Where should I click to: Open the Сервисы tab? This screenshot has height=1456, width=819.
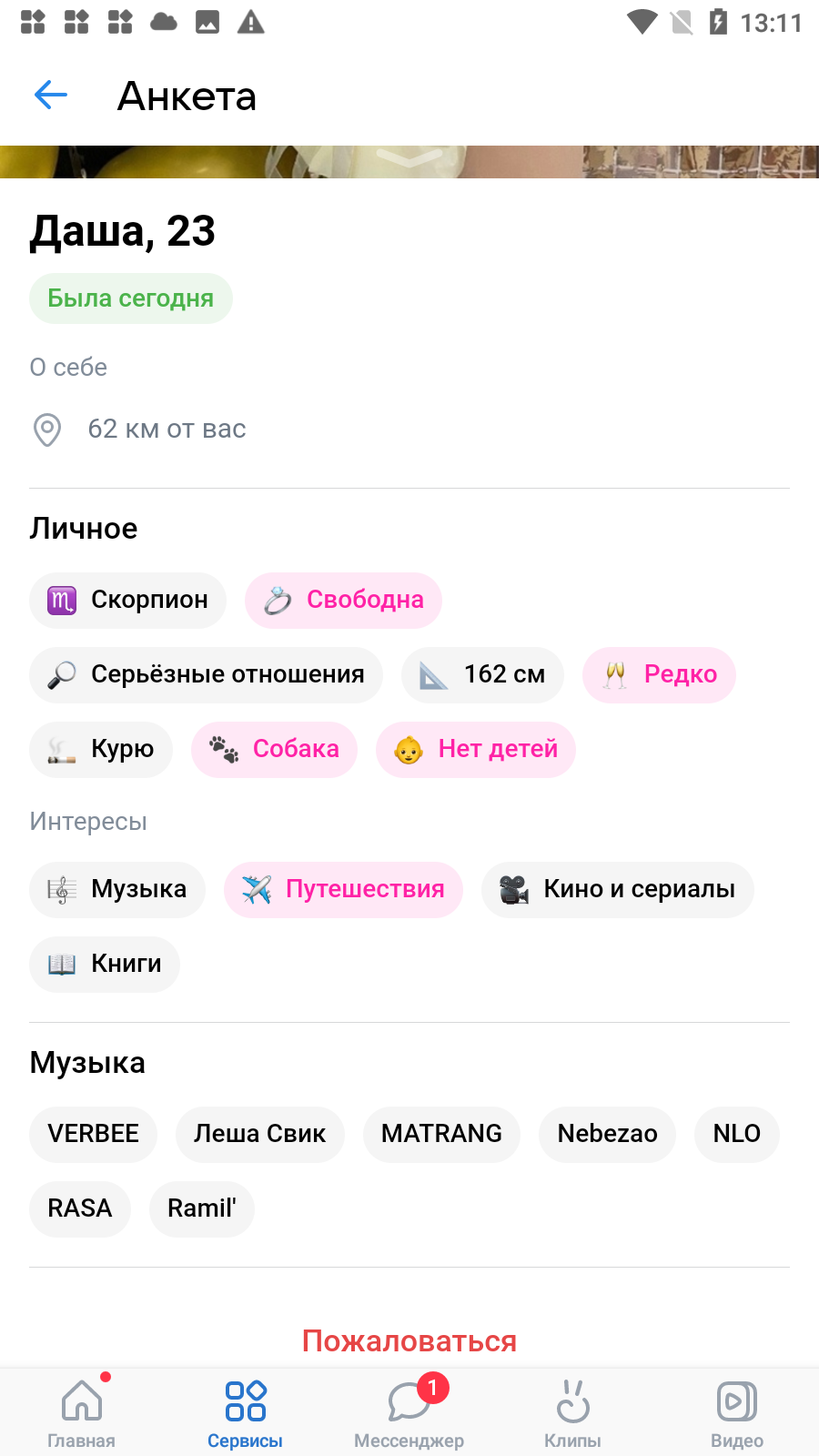pos(246,1412)
